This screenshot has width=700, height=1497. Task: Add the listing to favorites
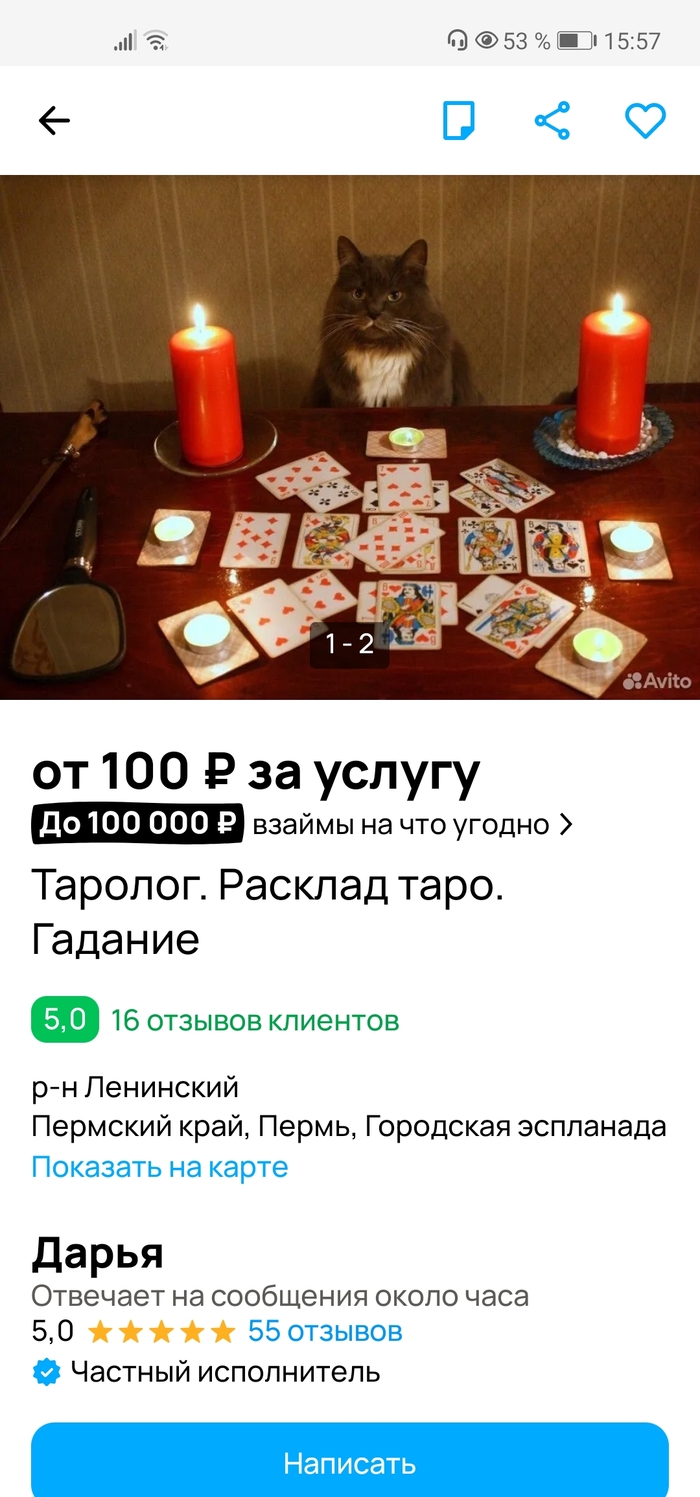pos(645,121)
